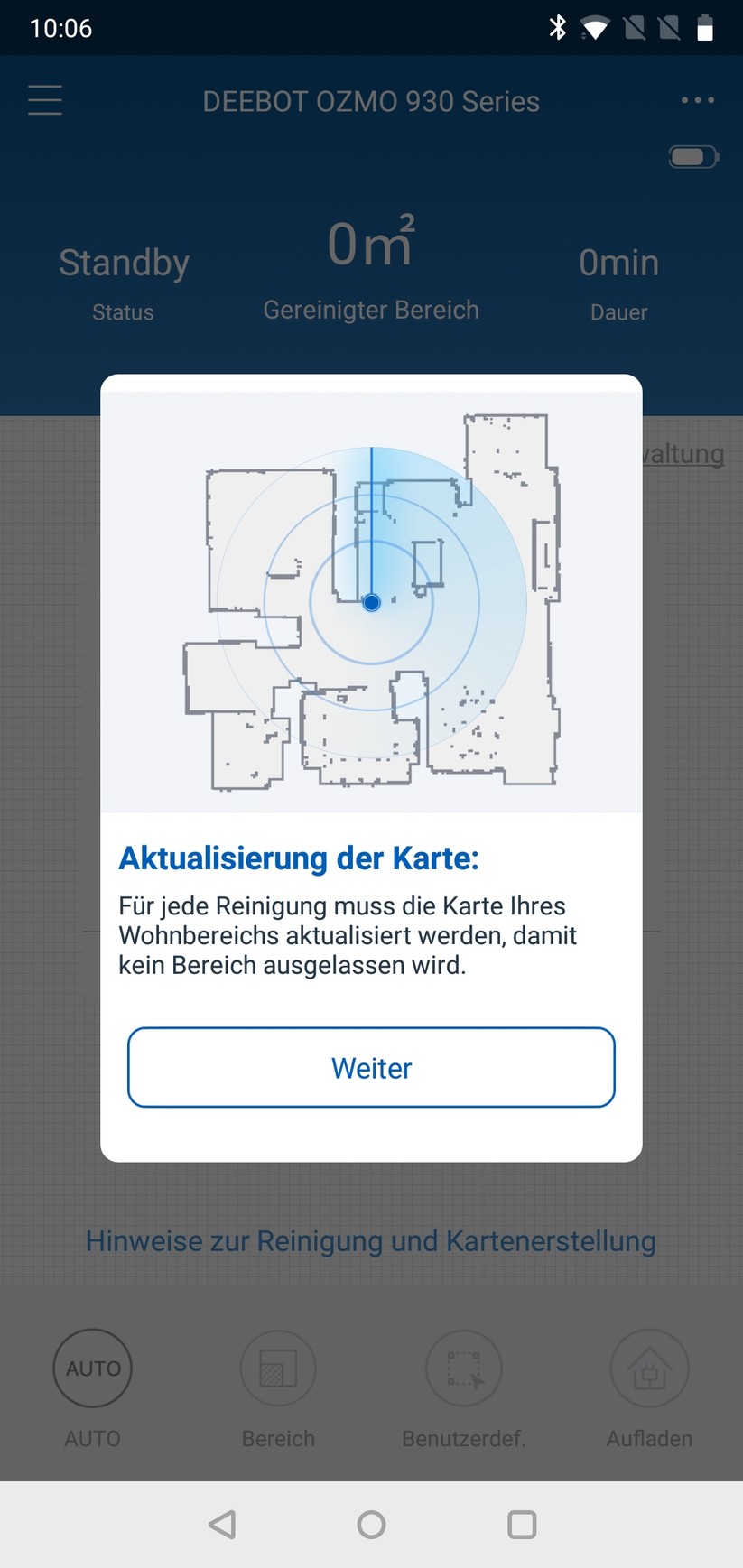
Task: Open Hinweise zur Reinigung und Kartenerstellung link
Action: (371, 1241)
